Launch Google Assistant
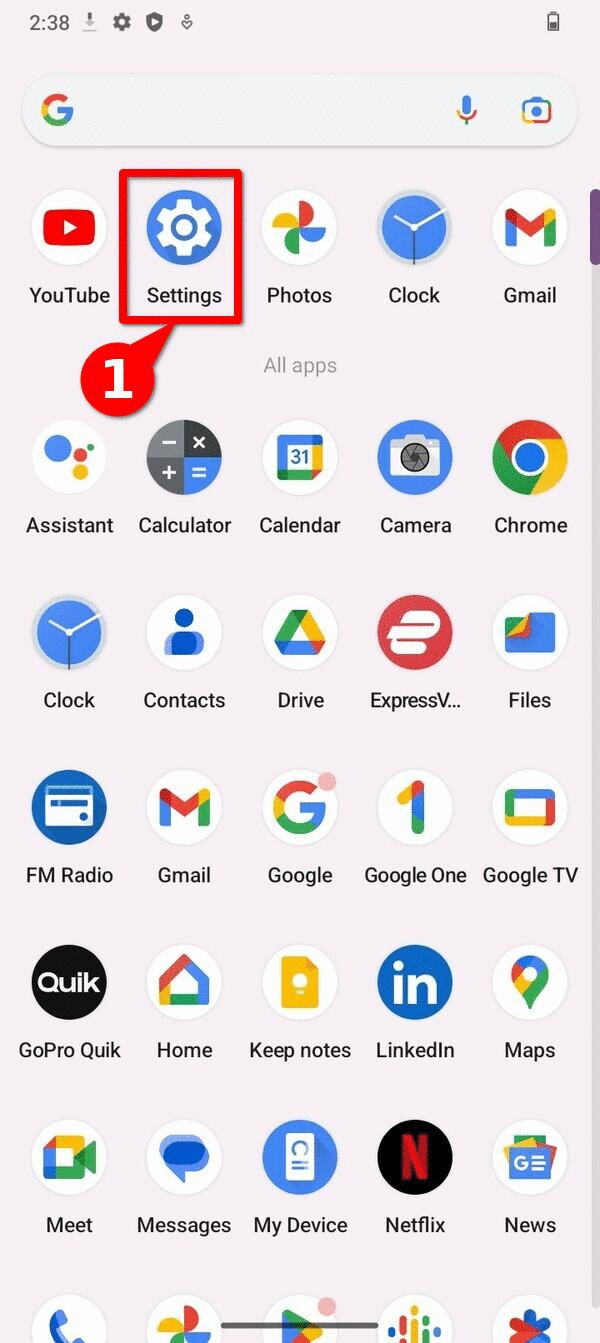 [69, 458]
